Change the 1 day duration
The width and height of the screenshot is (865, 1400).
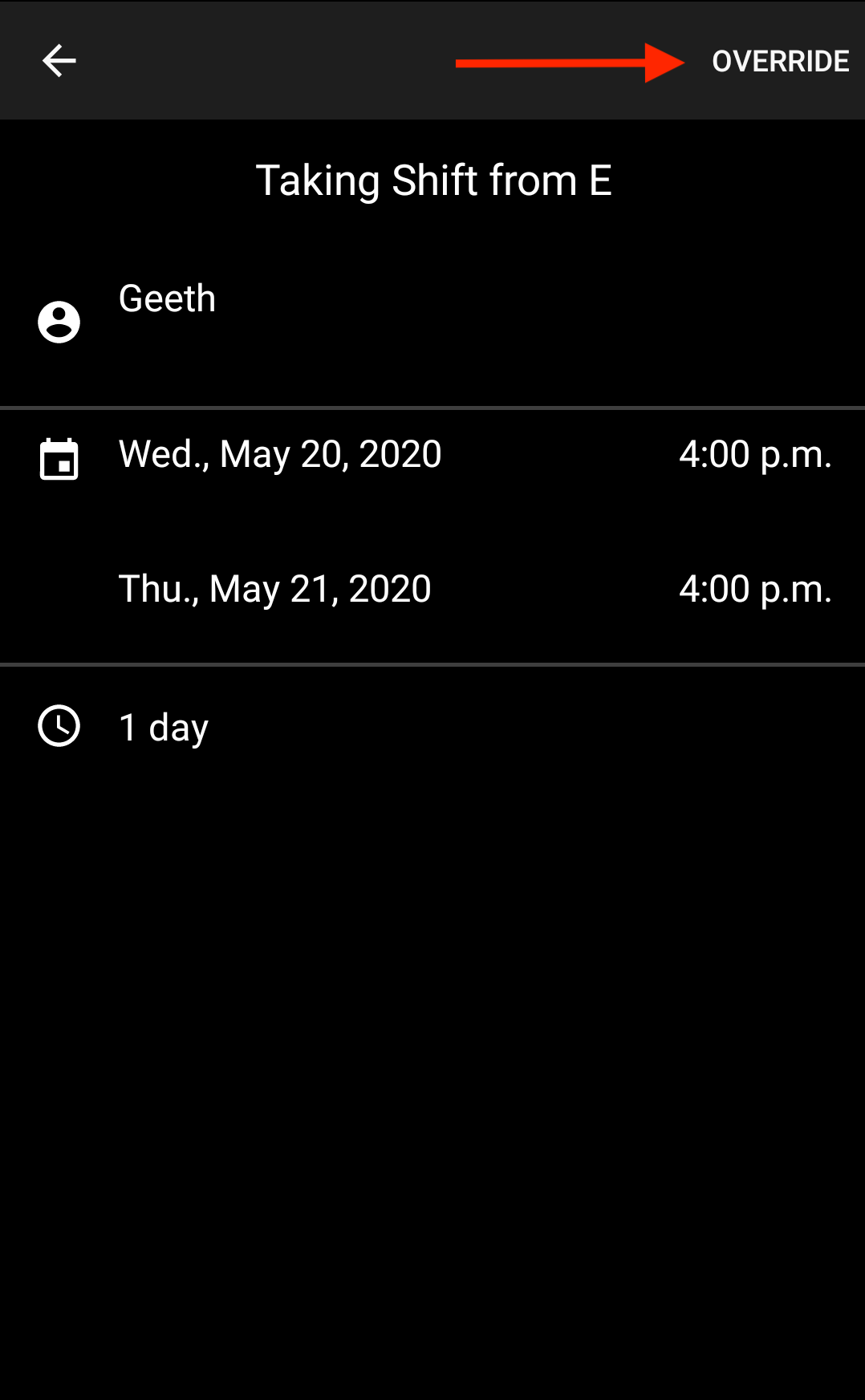(x=164, y=727)
